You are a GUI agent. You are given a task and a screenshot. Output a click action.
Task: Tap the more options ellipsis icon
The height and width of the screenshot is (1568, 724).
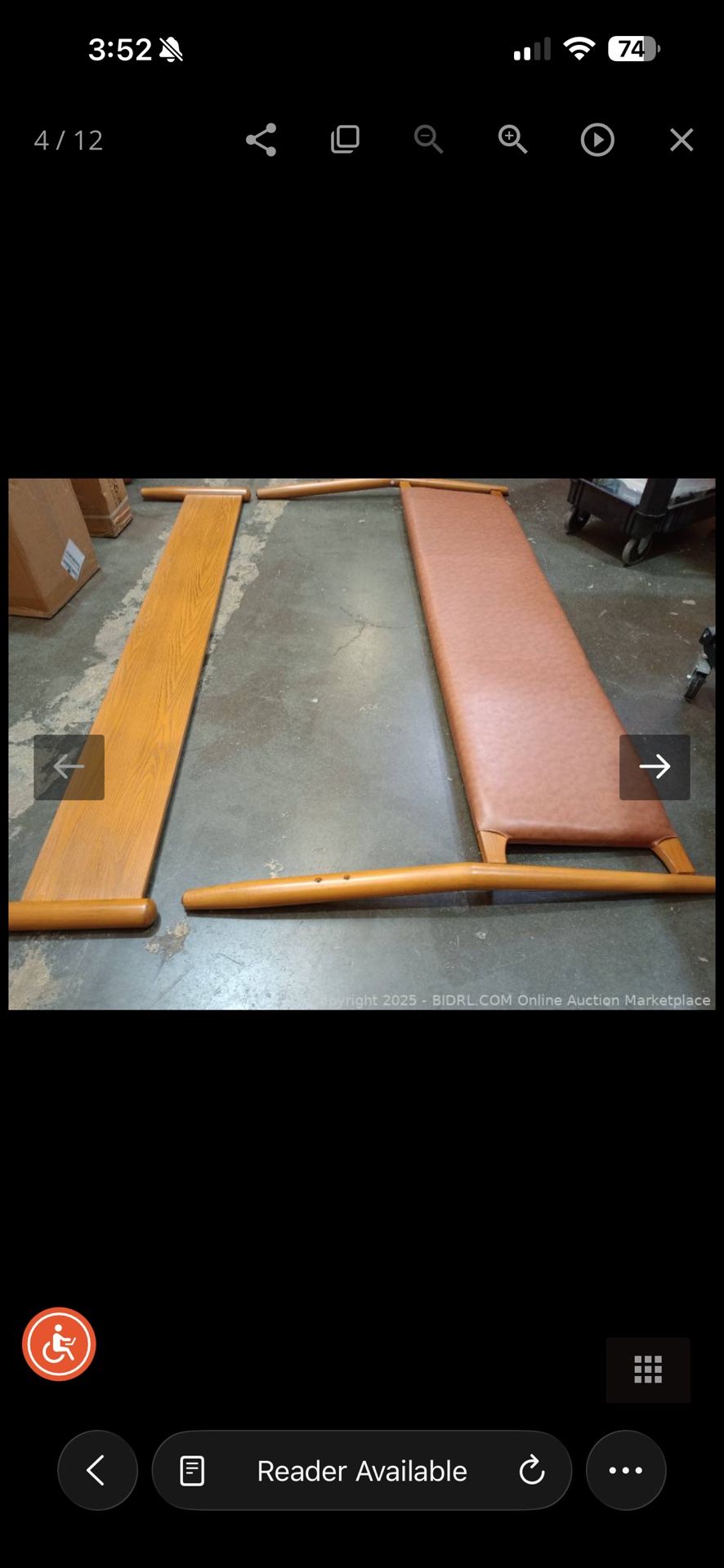point(626,1470)
